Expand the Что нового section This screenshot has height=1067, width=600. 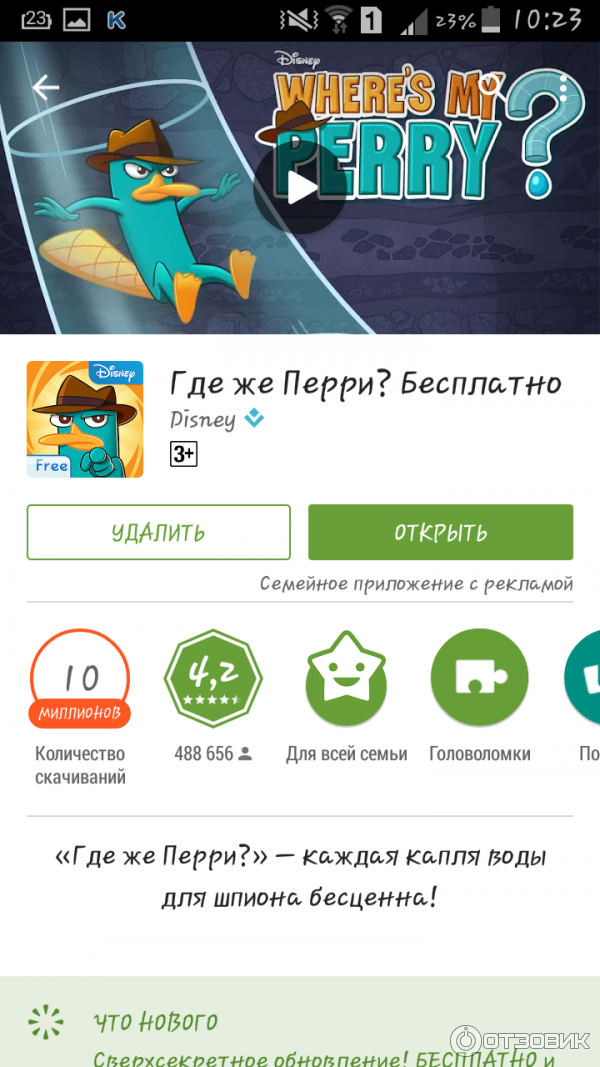click(x=155, y=1021)
